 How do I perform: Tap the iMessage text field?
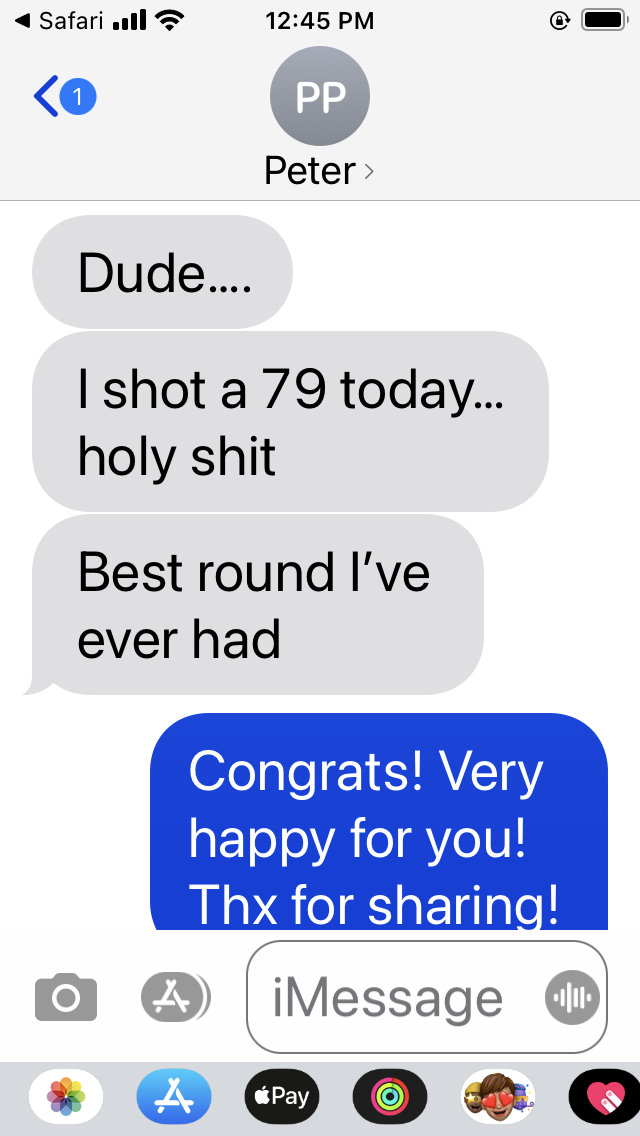(390, 998)
